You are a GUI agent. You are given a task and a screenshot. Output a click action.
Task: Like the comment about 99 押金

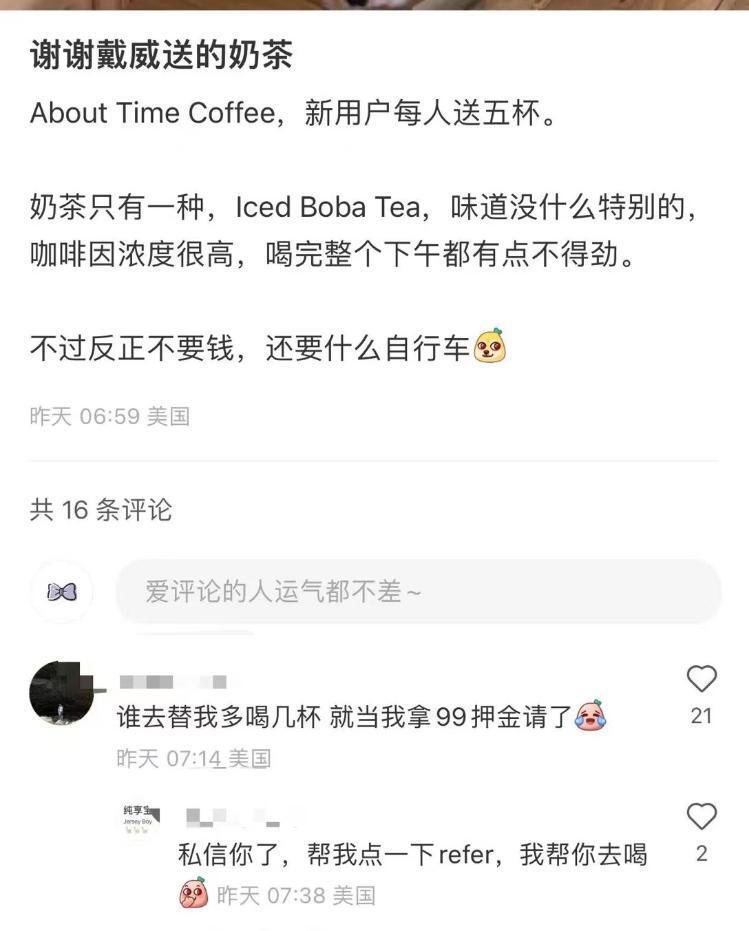pos(701,680)
